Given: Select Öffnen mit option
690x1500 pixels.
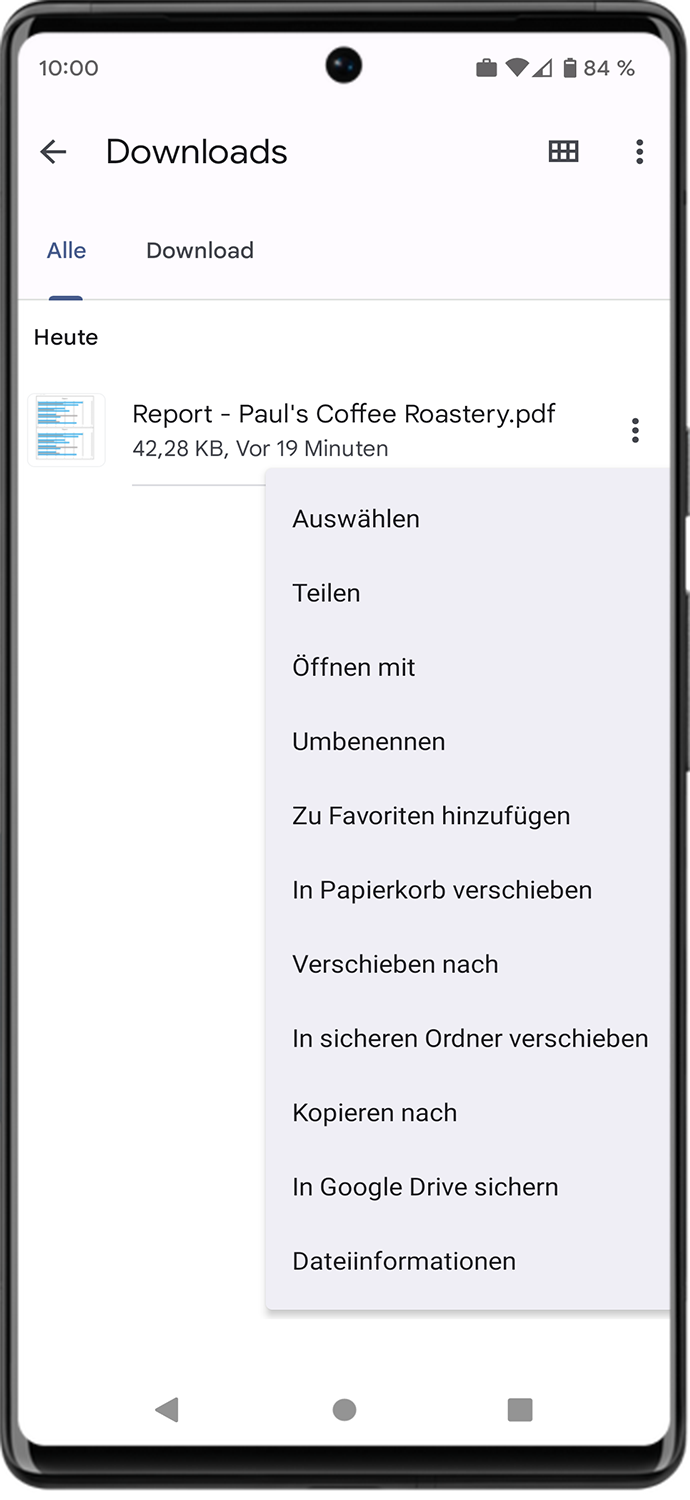Looking at the screenshot, I should click(467, 667).
